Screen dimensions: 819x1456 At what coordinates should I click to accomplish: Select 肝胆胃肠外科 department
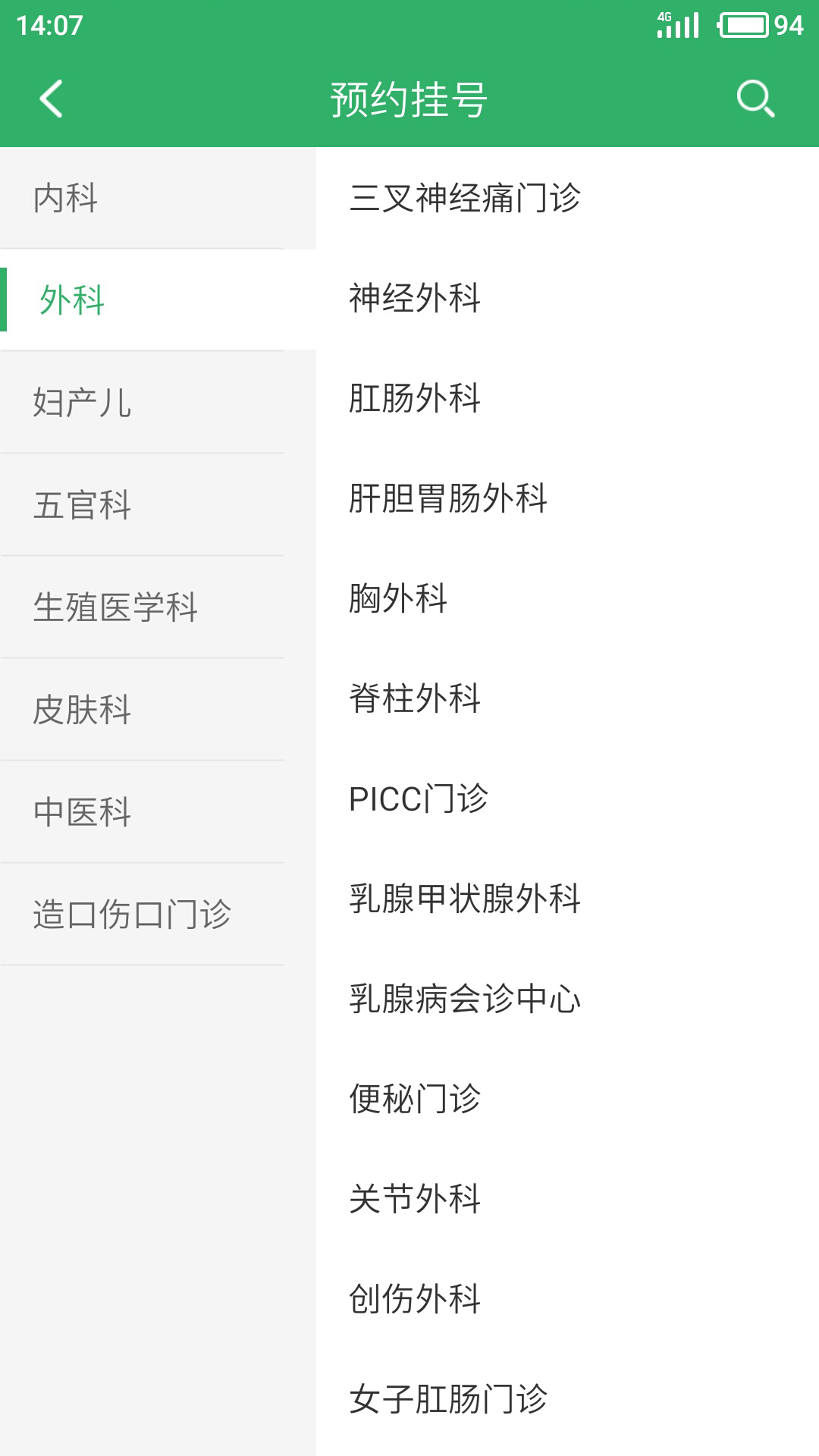click(x=448, y=498)
